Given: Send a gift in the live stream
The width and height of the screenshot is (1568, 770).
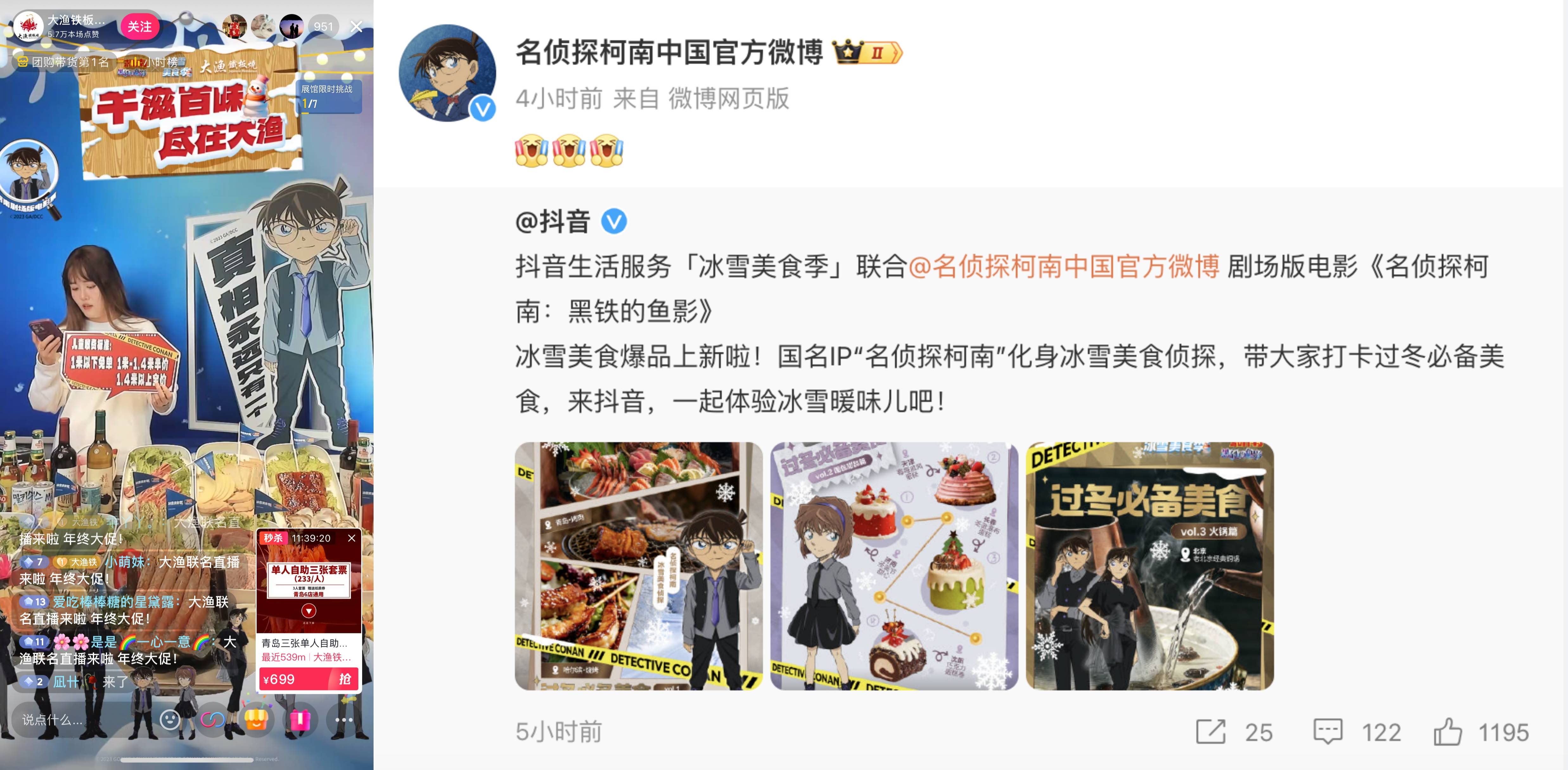Looking at the screenshot, I should pos(299,720).
